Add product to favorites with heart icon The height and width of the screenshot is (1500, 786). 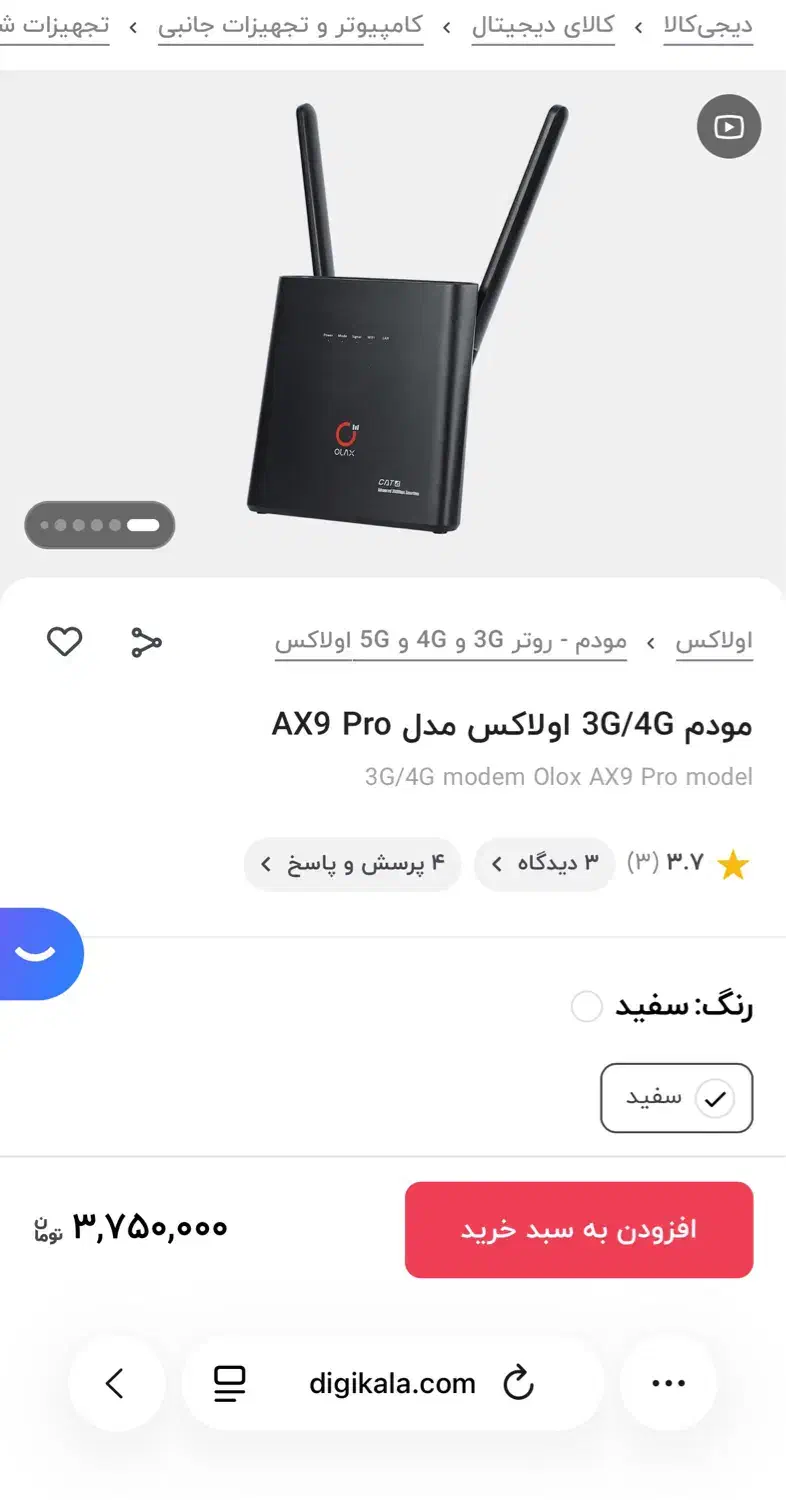click(65, 641)
